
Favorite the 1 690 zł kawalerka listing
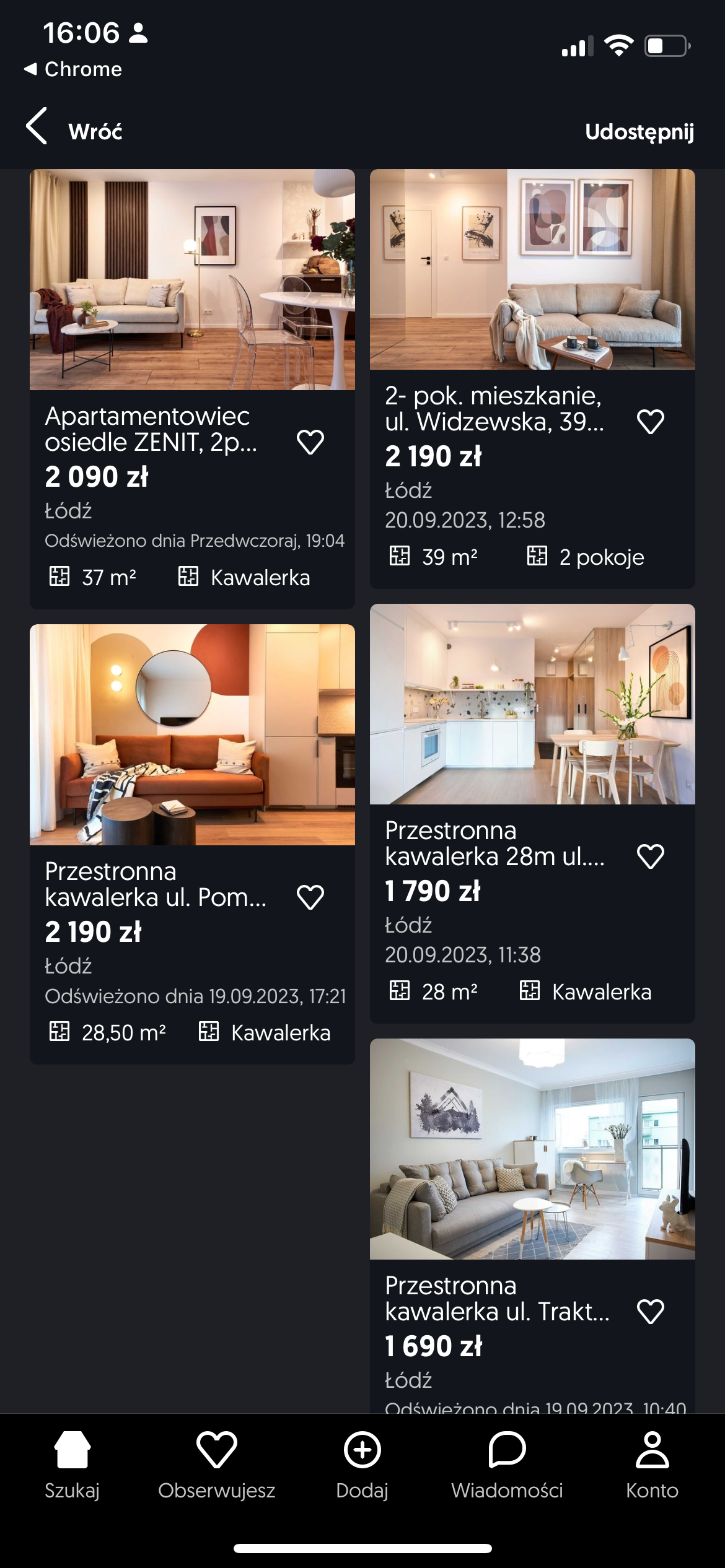point(650,1312)
